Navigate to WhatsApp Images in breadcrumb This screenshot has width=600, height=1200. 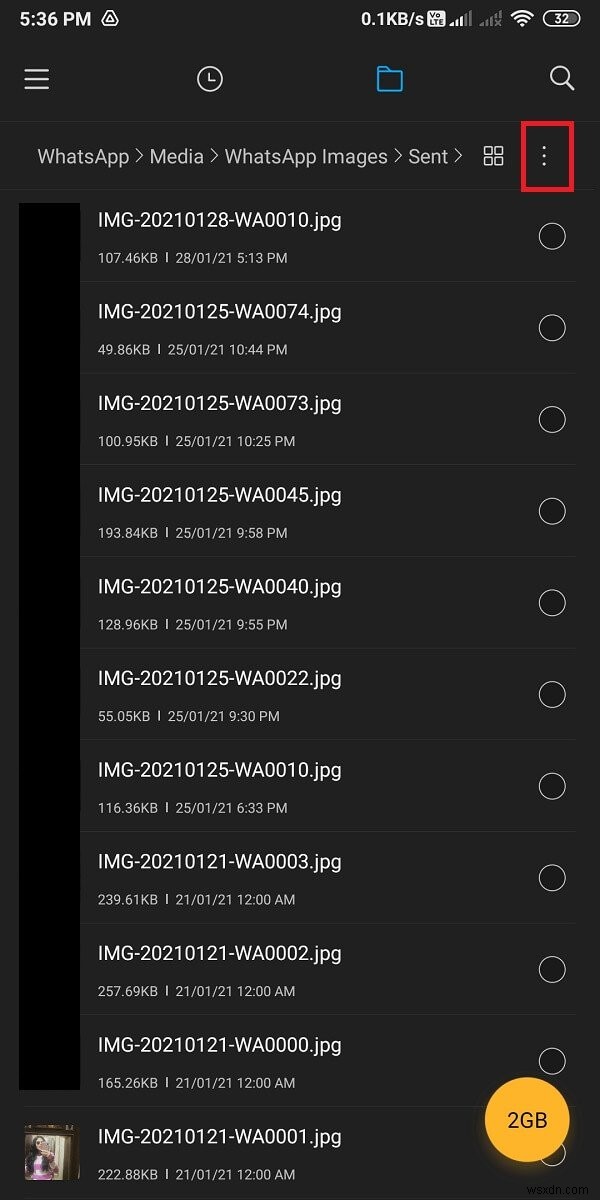click(306, 156)
